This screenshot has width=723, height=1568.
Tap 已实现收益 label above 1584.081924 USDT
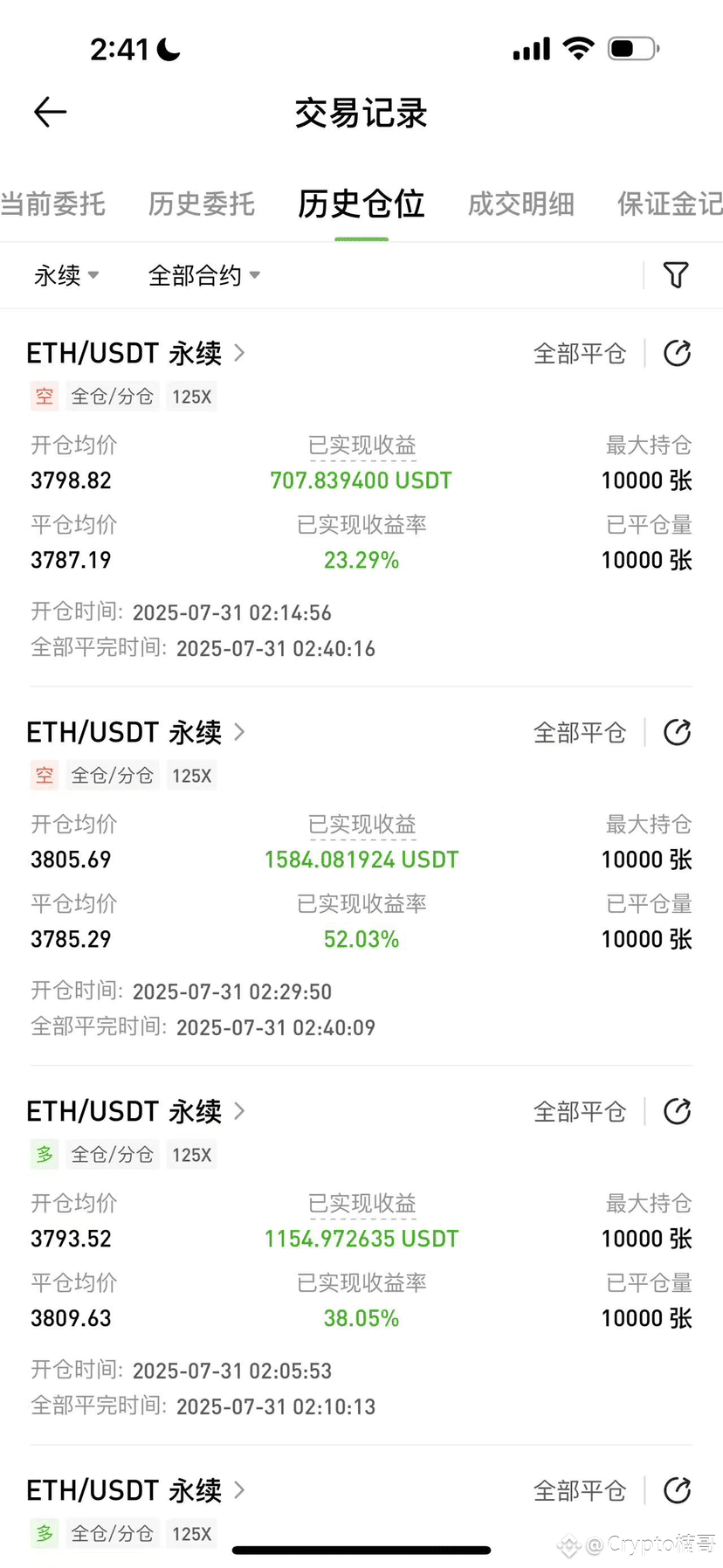click(x=361, y=825)
